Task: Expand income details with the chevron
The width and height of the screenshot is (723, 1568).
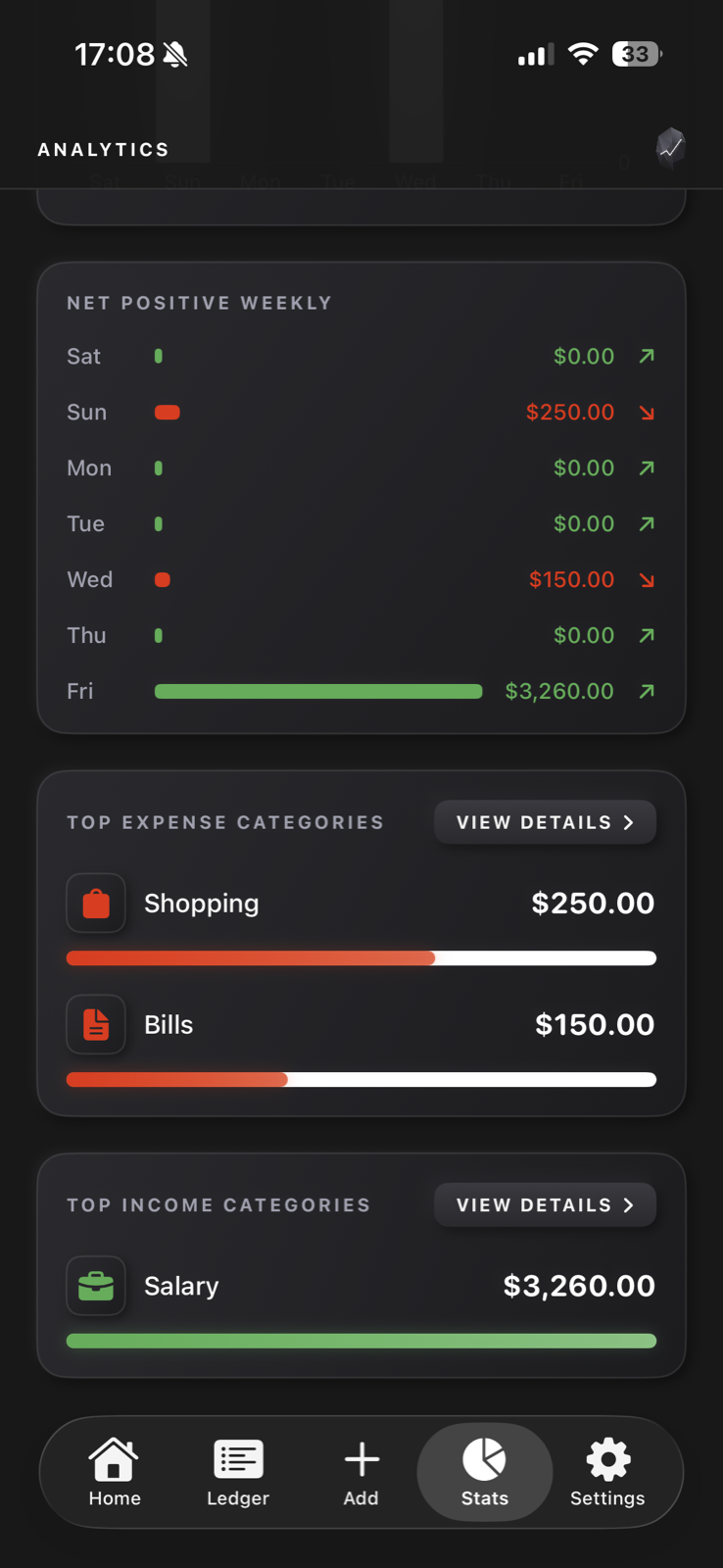Action: coord(628,1204)
